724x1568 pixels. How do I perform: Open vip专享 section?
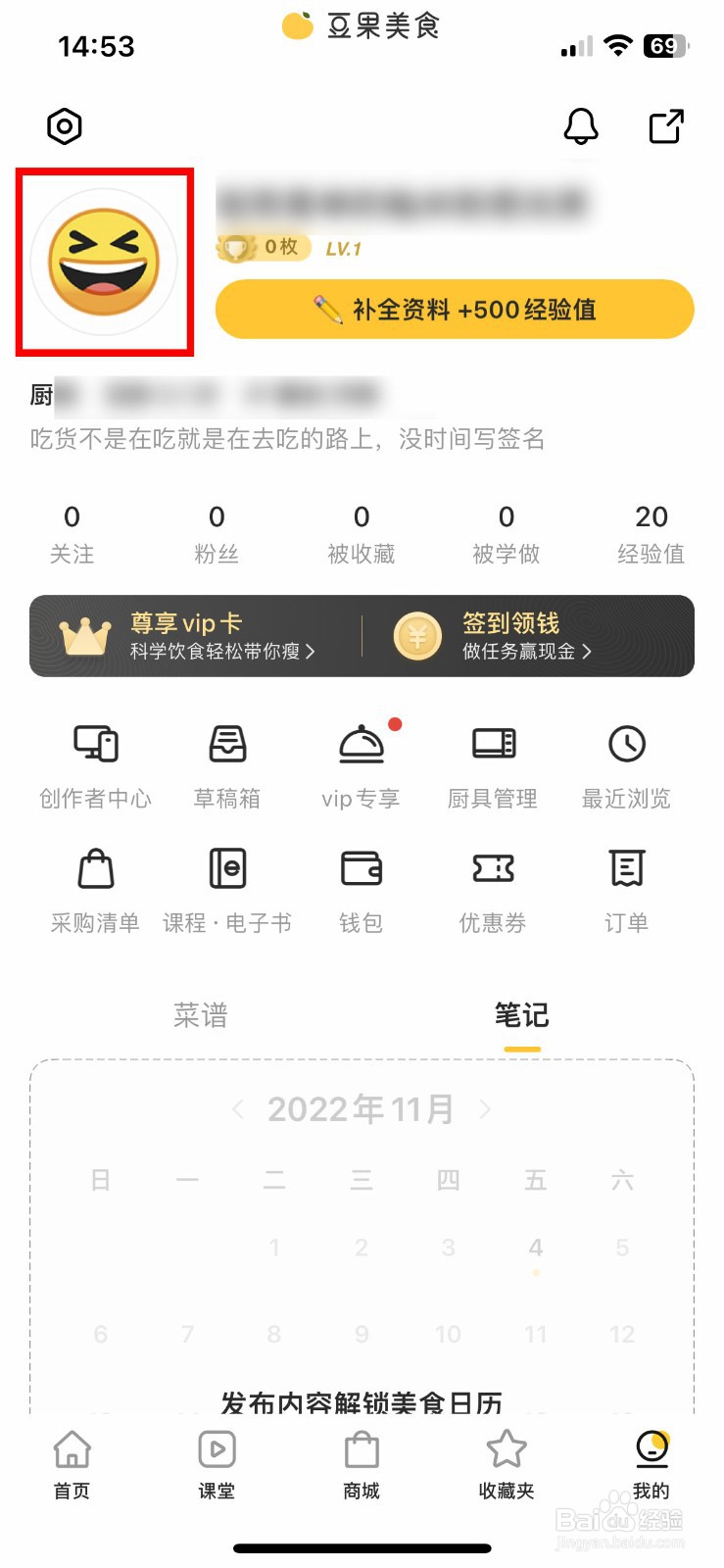coord(361,764)
